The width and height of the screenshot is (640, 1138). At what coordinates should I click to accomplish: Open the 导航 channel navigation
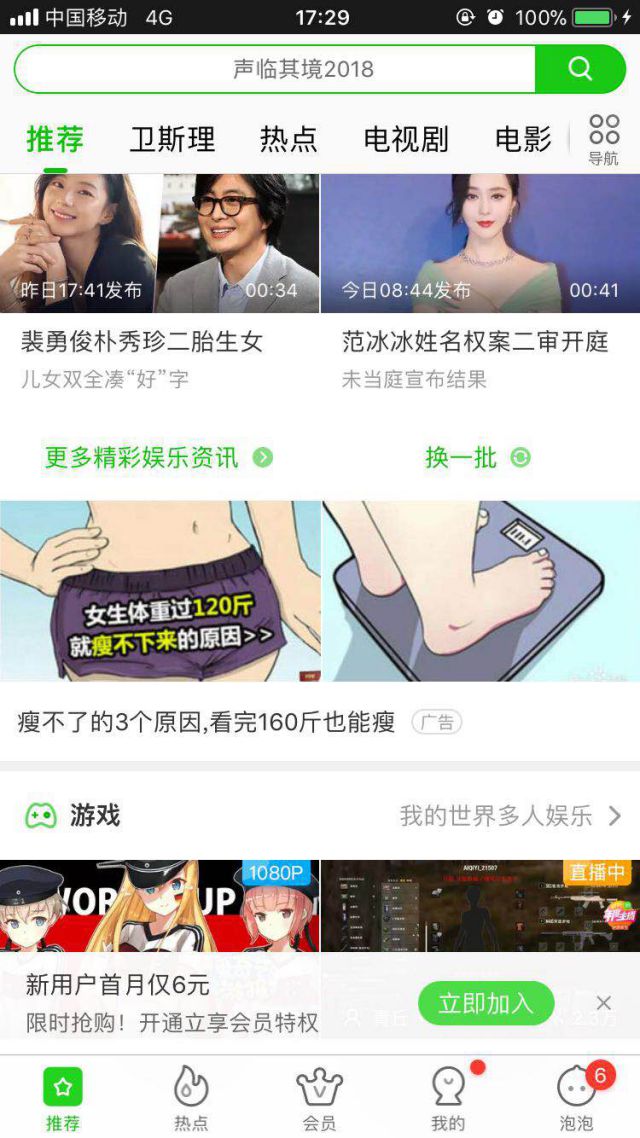pyautogui.click(x=603, y=140)
